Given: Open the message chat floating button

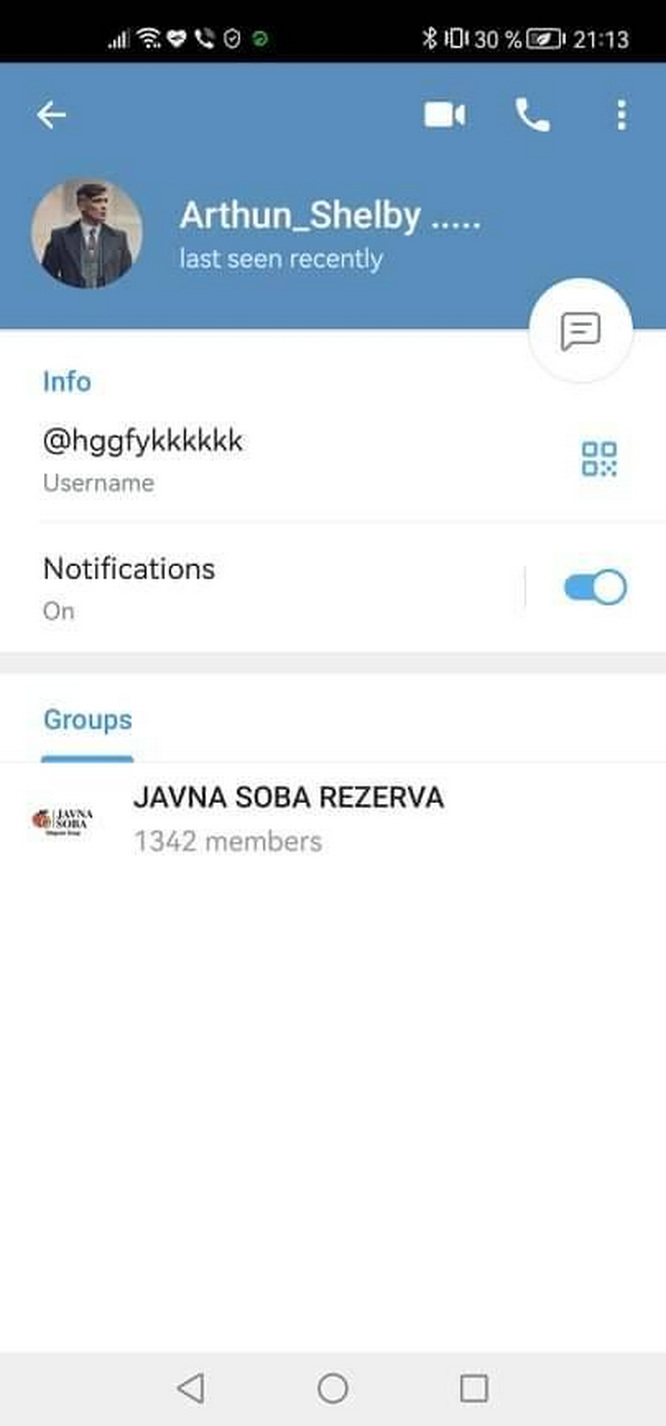Looking at the screenshot, I should point(580,331).
